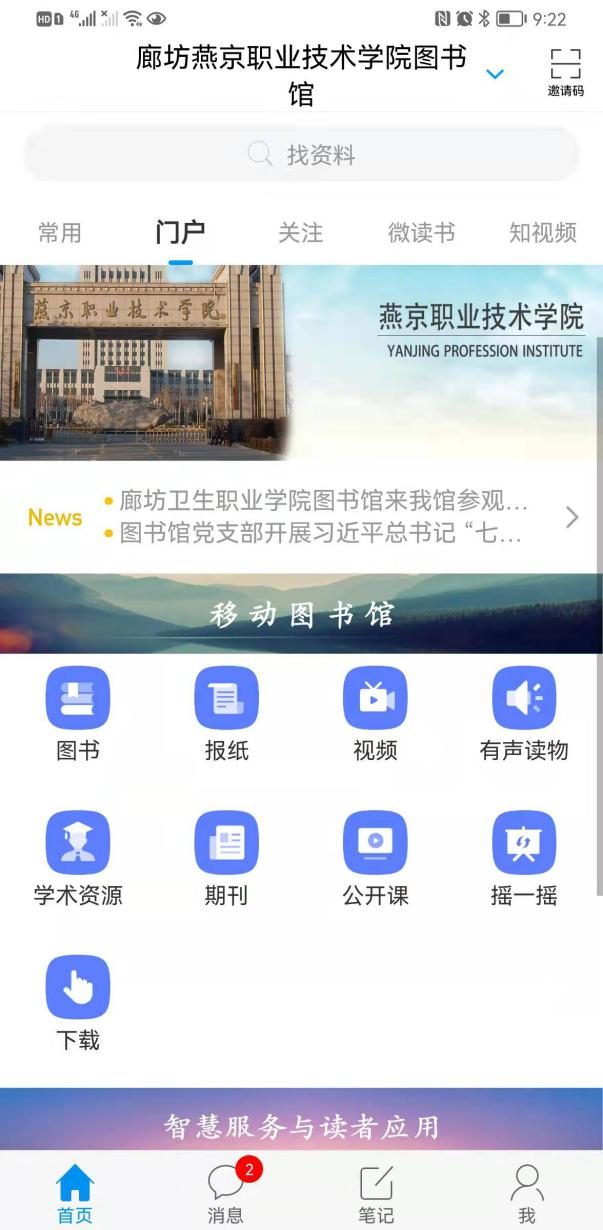Tap the 找资料 search box
603x1230 pixels.
301,155
